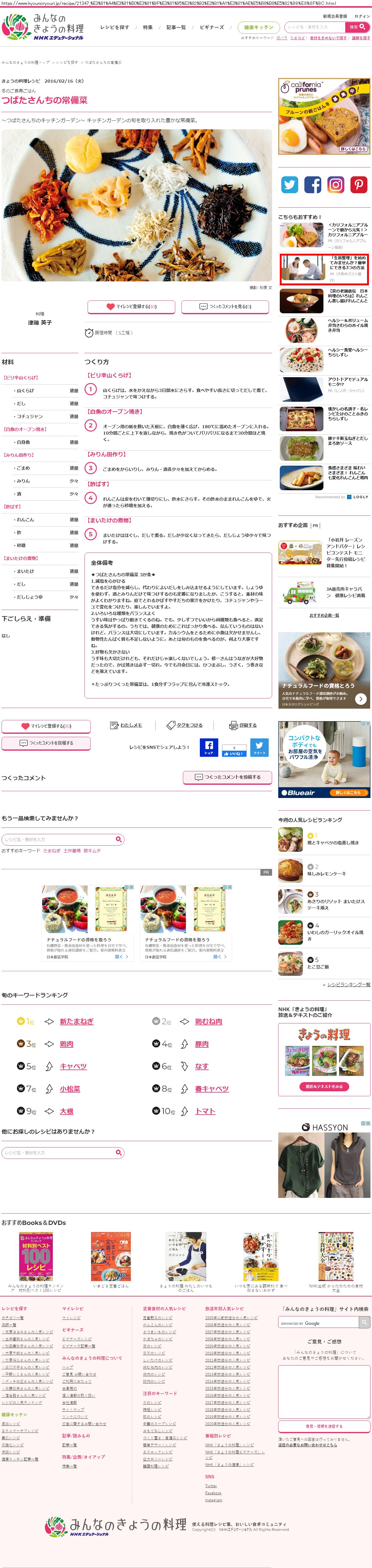372x1568 pixels.
Task: Send feedback with 意見・感想を送信する
Action: (x=324, y=1426)
